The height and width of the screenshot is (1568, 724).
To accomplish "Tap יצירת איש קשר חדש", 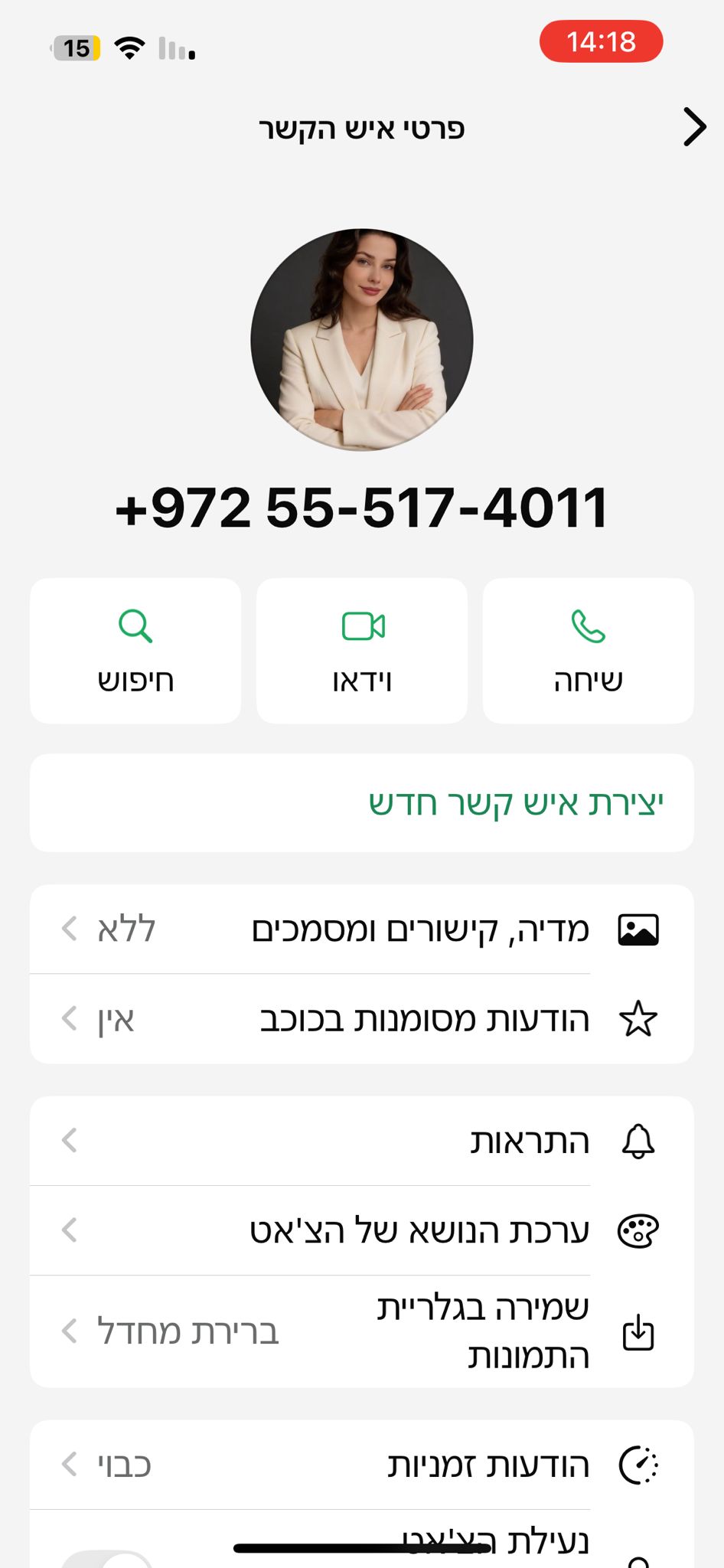I will click(362, 803).
